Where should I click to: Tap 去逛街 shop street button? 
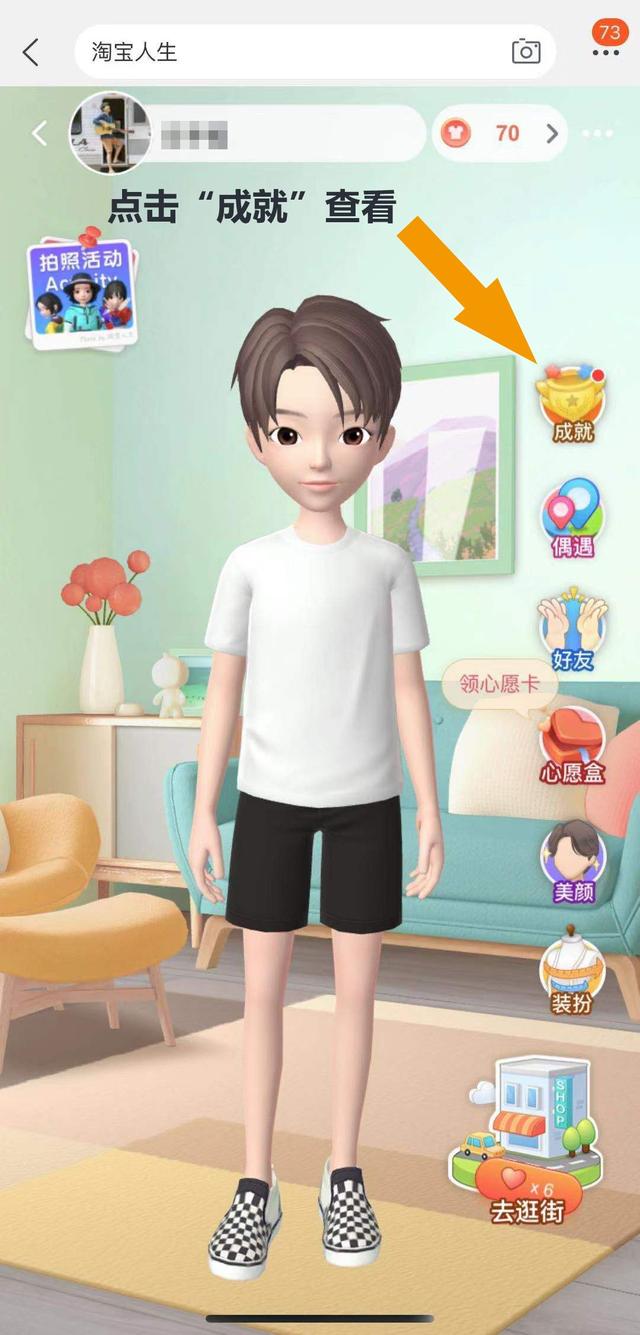(527, 1150)
